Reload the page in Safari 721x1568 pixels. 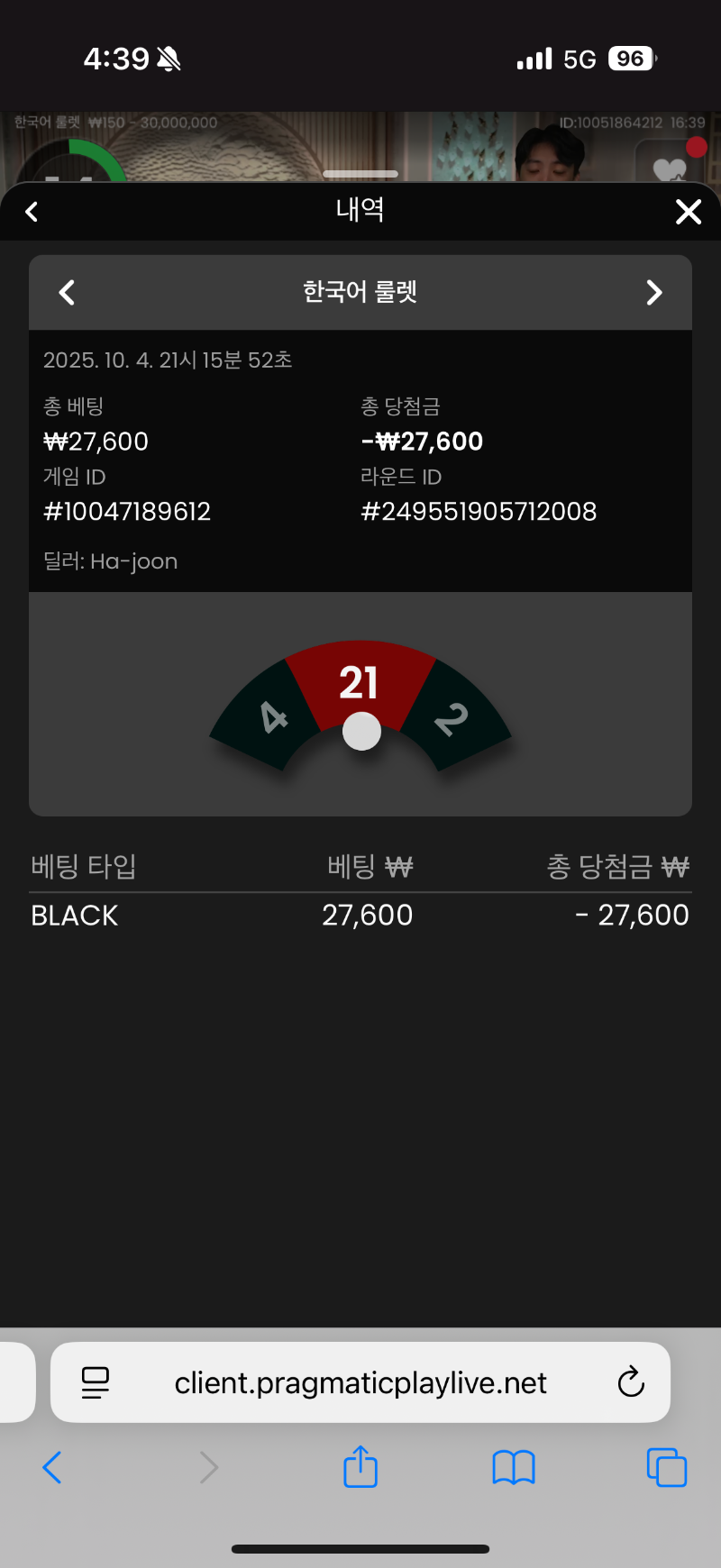[631, 1381]
